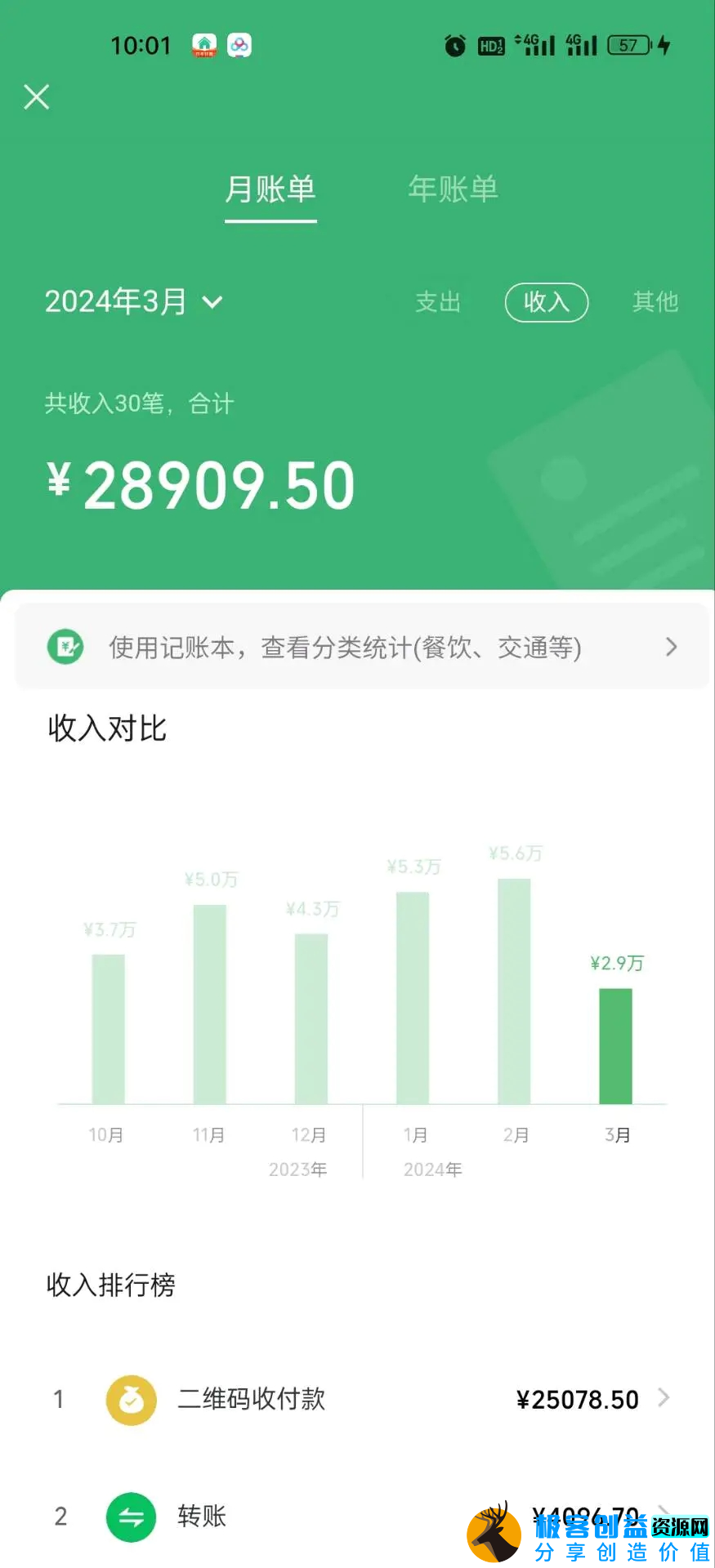Tap the 二维码收付款 coin icon

coord(131,1399)
